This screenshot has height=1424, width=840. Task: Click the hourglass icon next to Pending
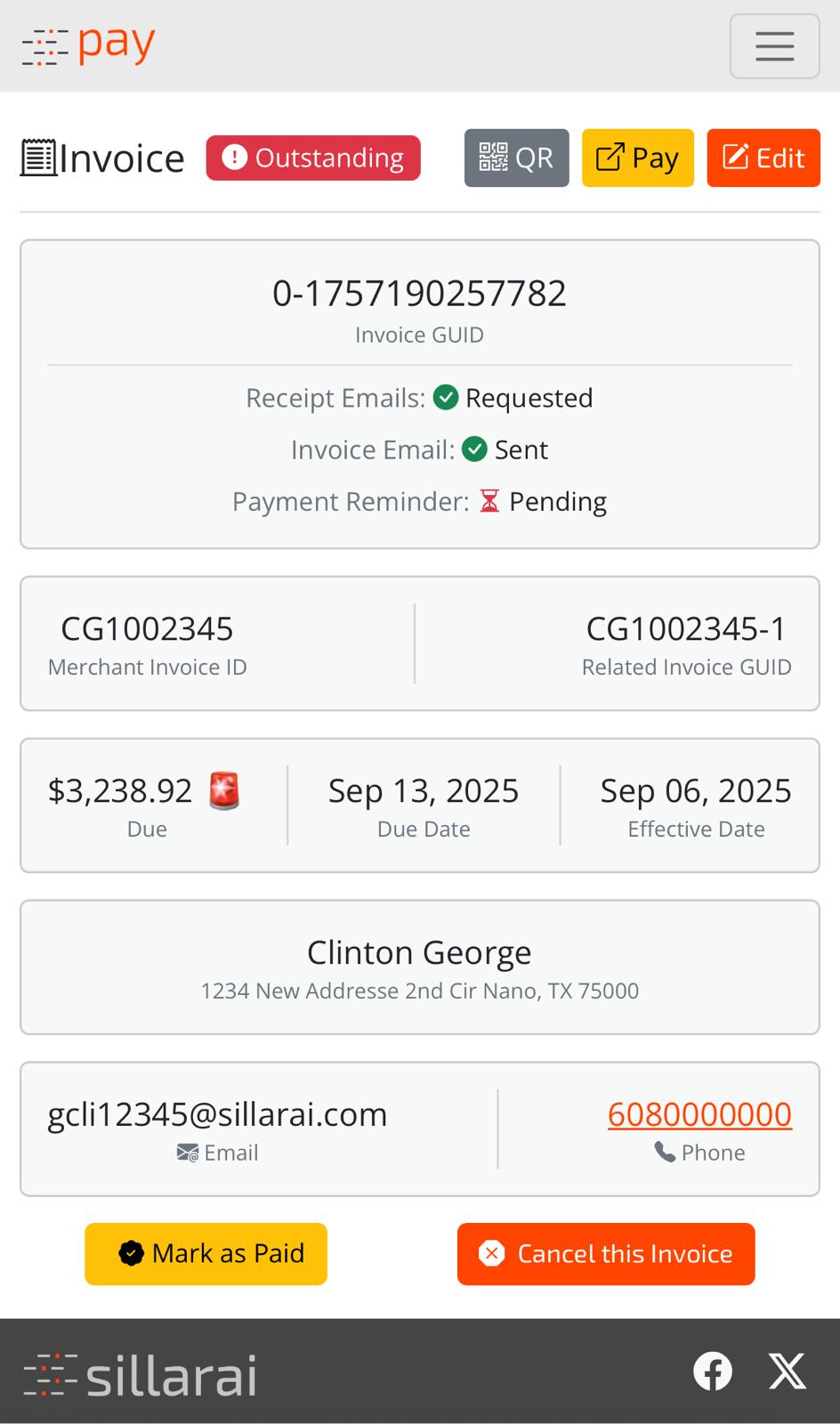pos(489,501)
